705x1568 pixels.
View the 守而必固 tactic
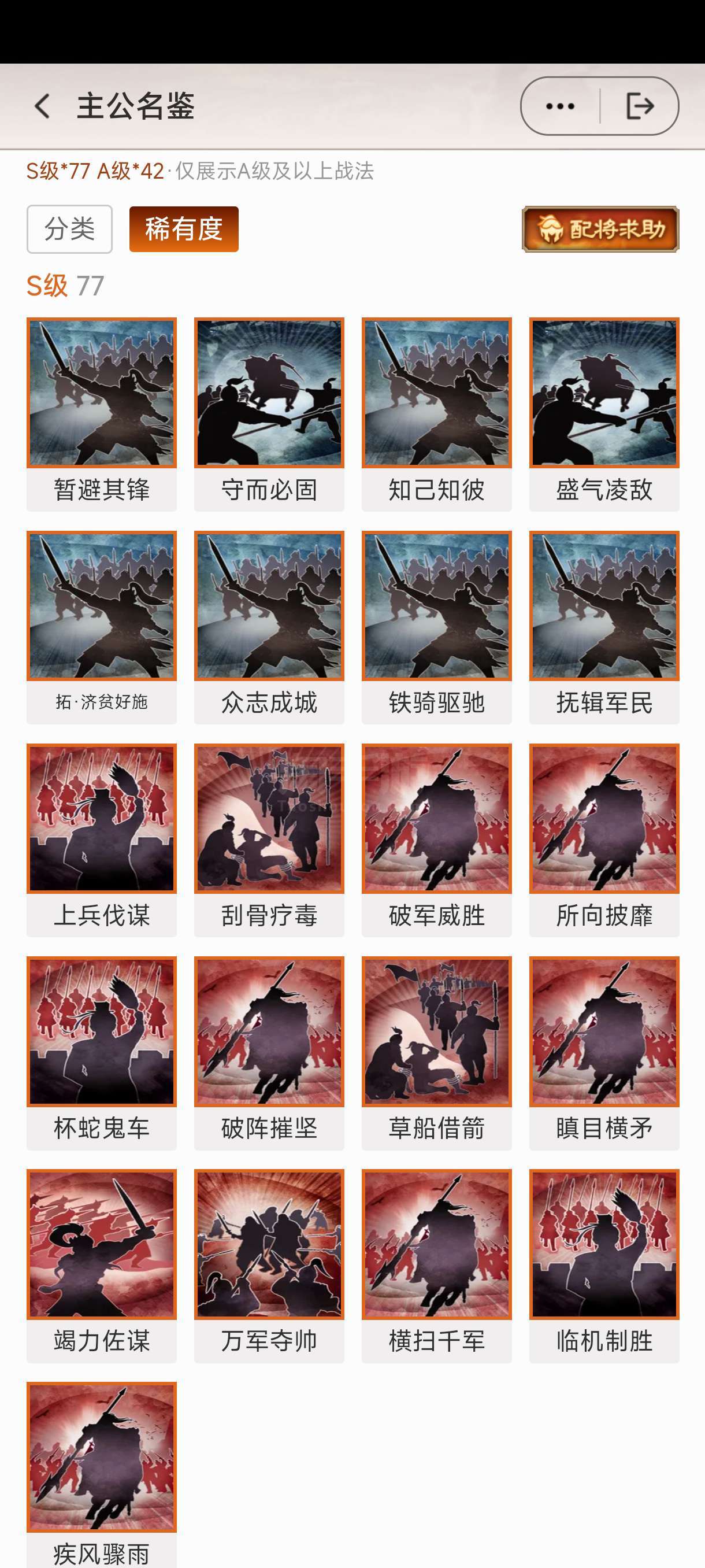tap(269, 414)
